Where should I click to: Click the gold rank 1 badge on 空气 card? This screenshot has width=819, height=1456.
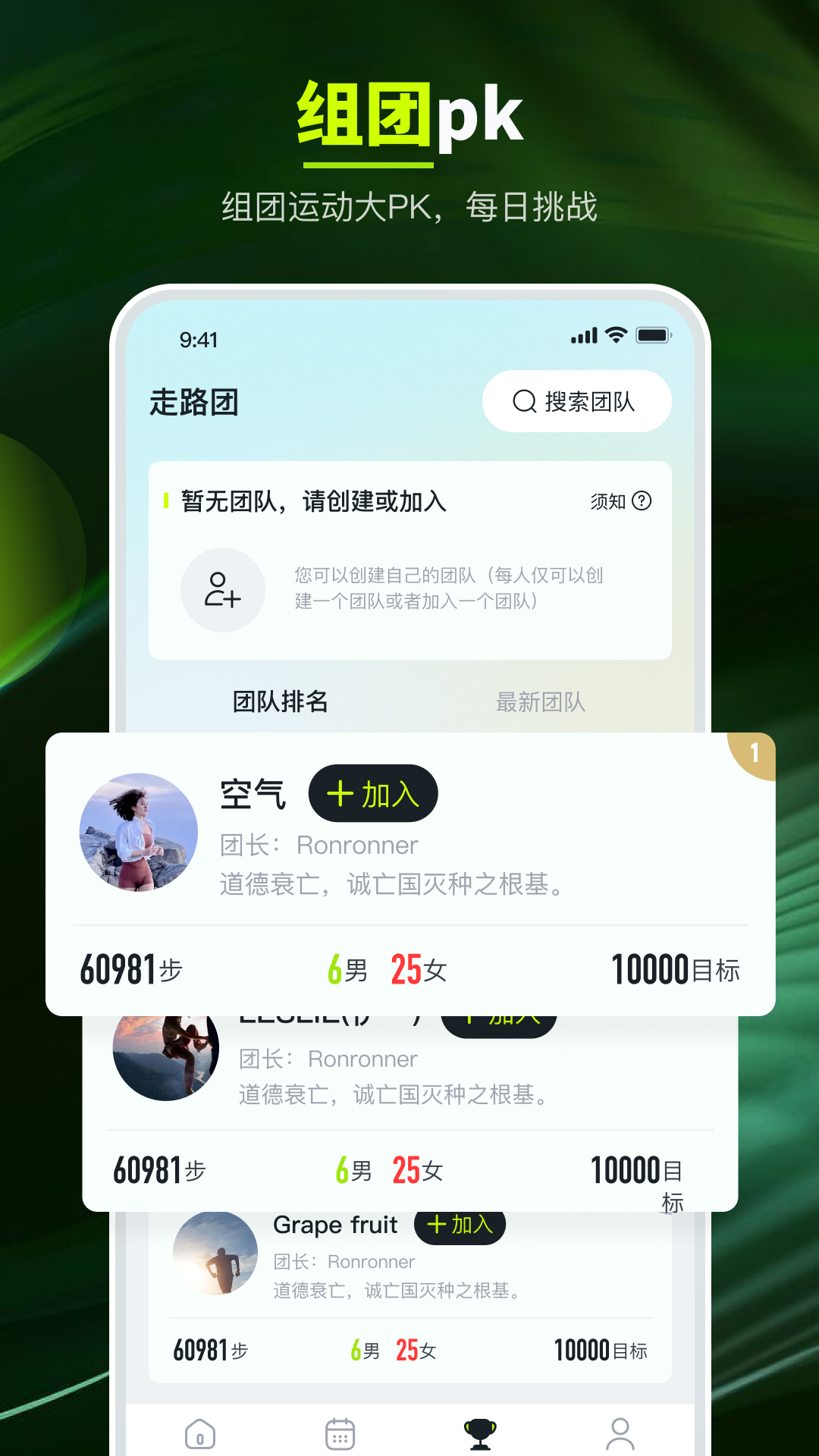(x=754, y=752)
